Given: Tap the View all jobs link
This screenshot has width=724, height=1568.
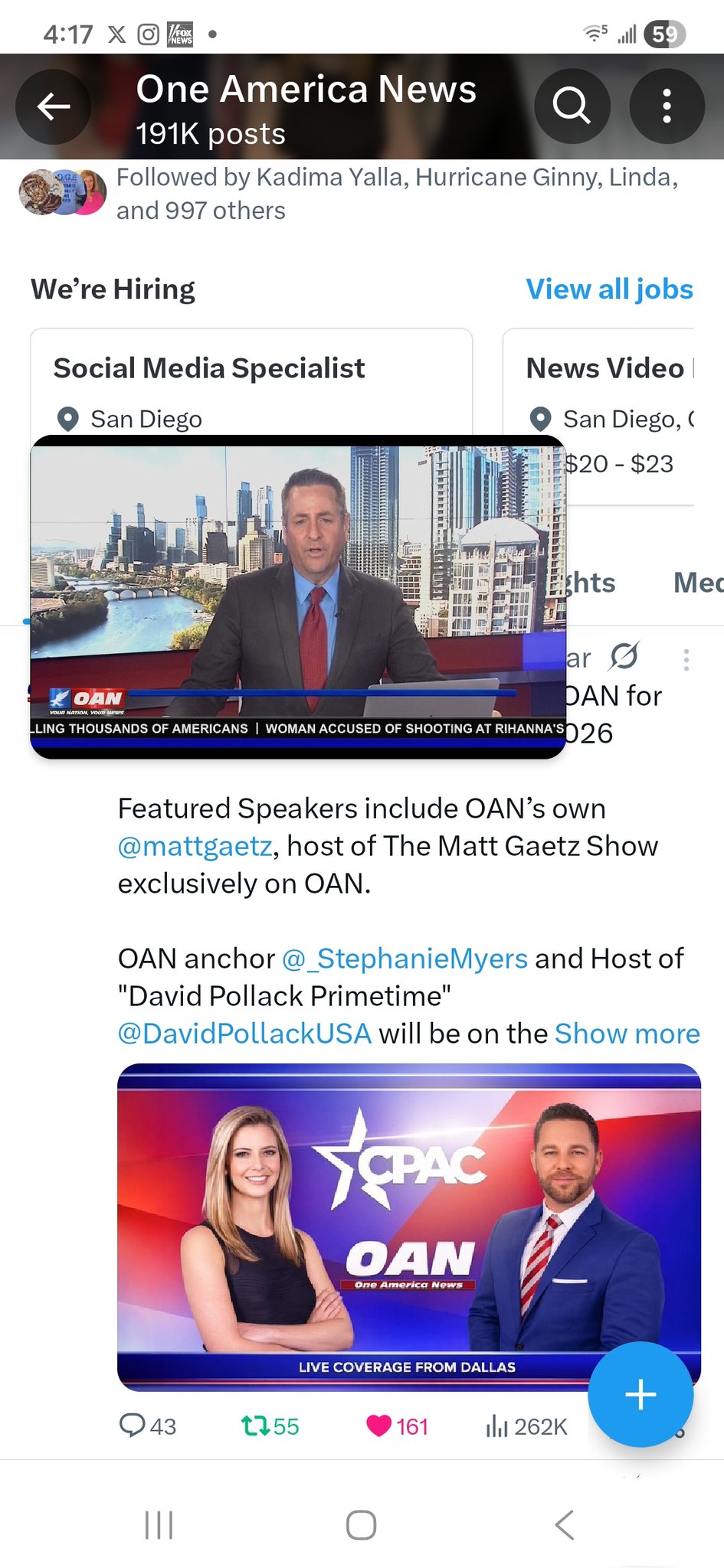Looking at the screenshot, I should 609,289.
